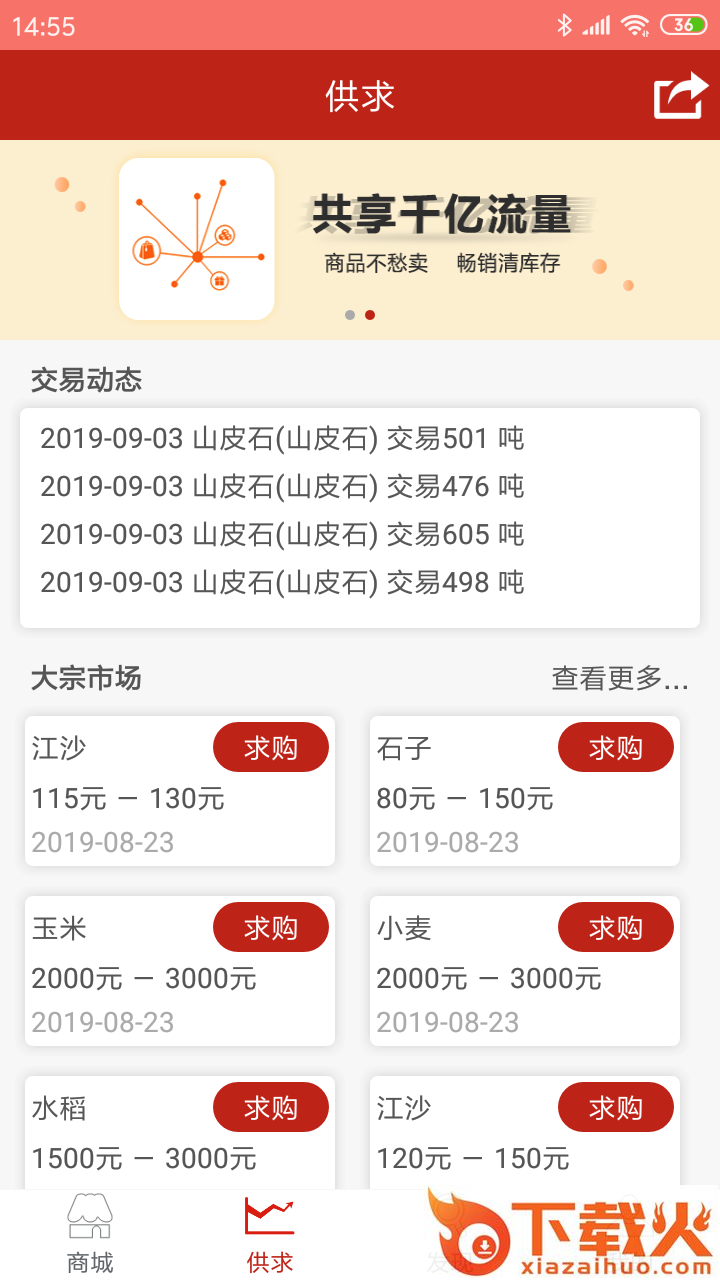The image size is (720, 1280).
Task: Tap 求购 on the 玉米 card
Action: point(271,927)
